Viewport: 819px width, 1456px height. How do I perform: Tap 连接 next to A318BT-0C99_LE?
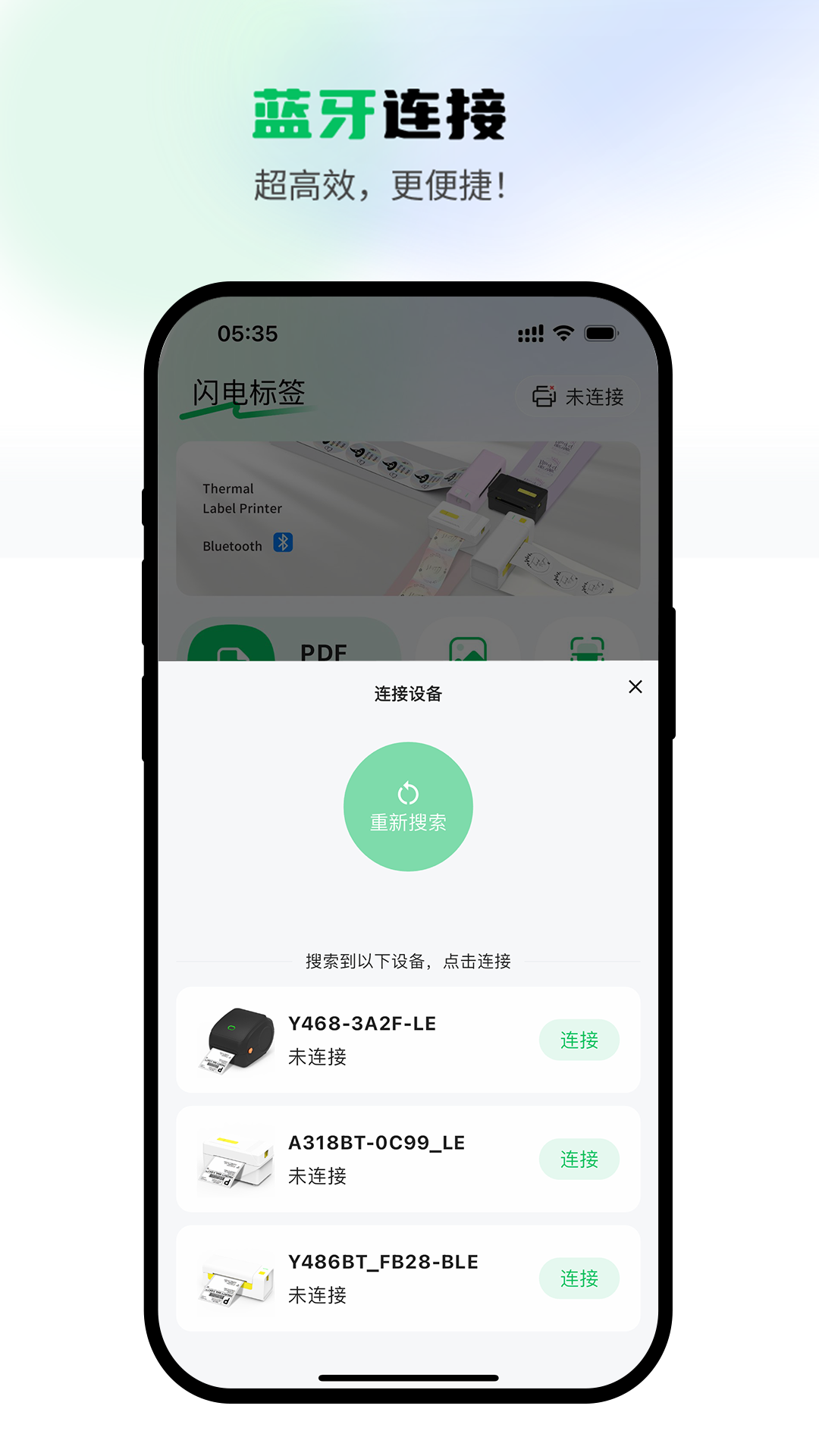click(x=579, y=1159)
